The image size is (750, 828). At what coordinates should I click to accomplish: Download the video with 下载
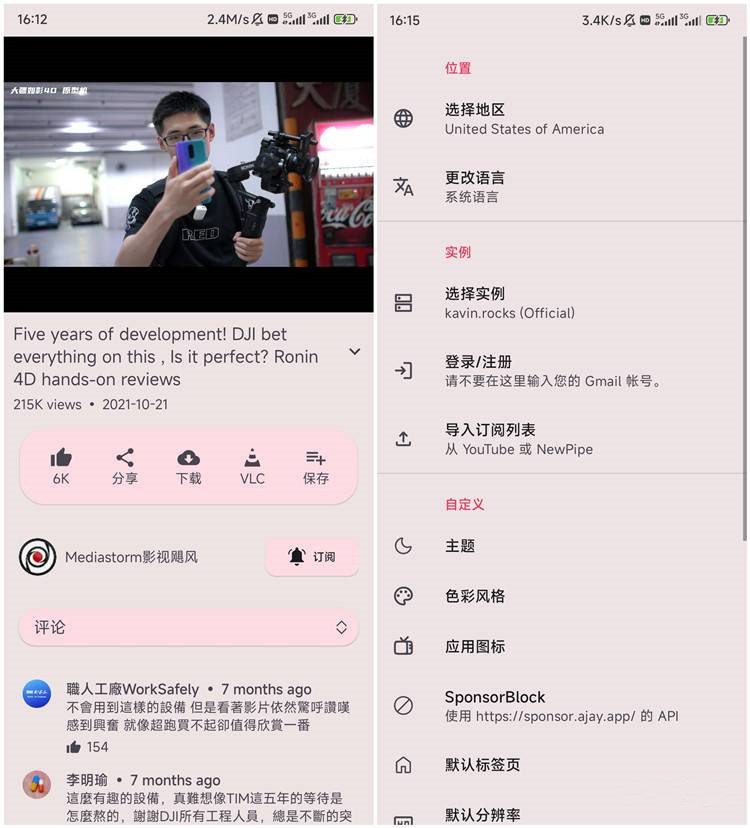188,466
